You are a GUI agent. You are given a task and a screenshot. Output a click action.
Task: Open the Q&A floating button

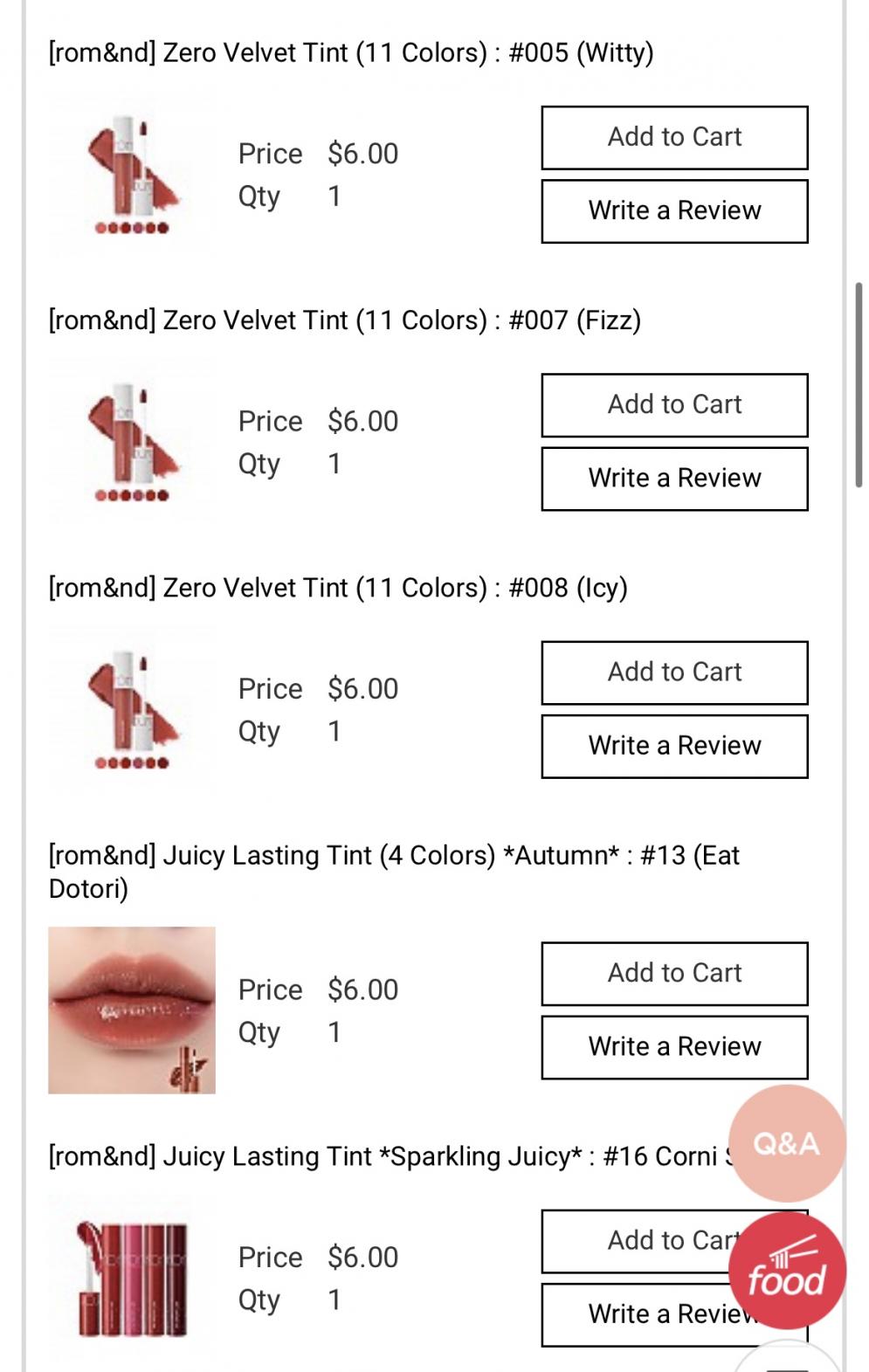[786, 1143]
